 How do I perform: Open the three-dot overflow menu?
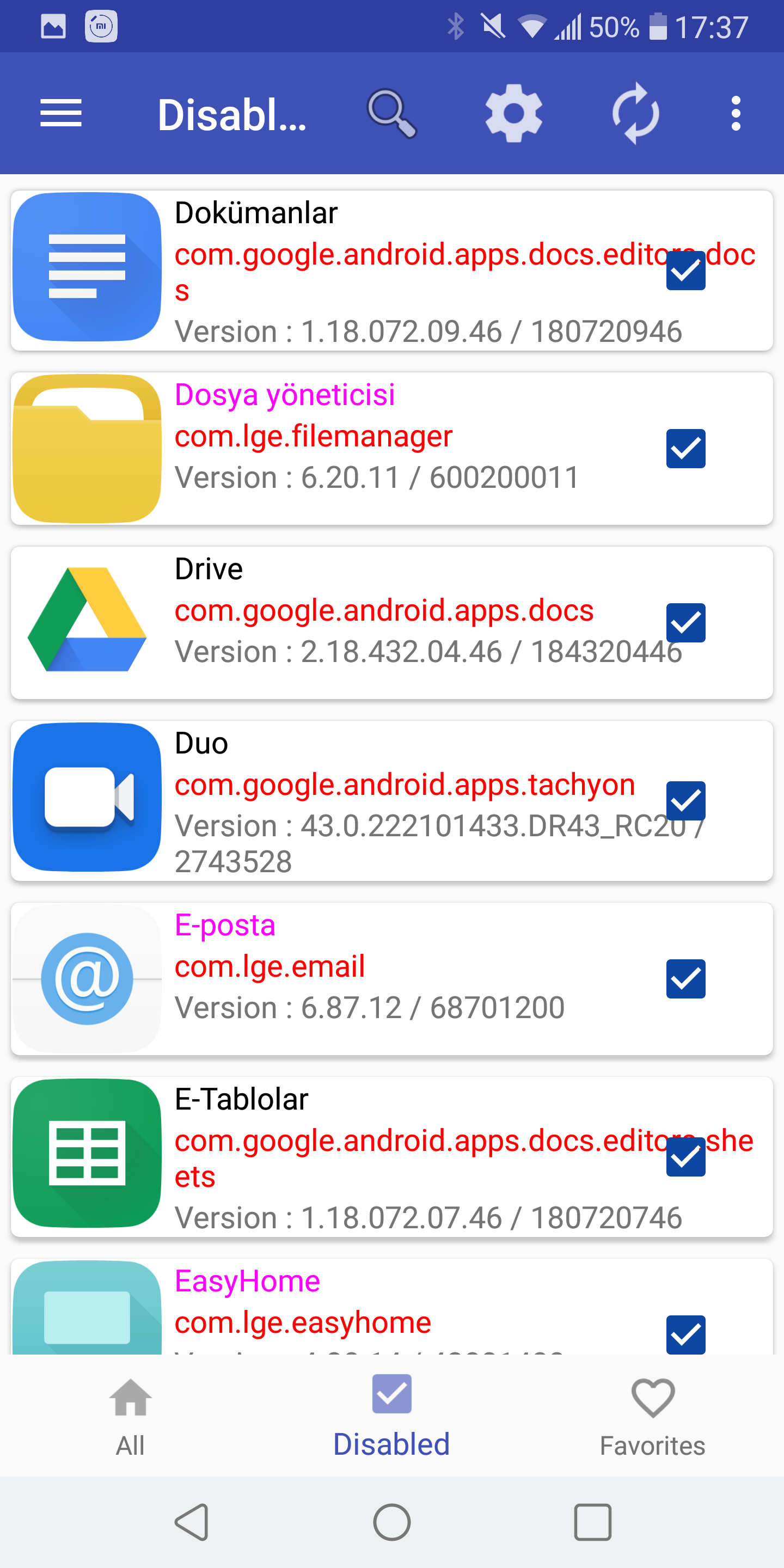[x=736, y=113]
